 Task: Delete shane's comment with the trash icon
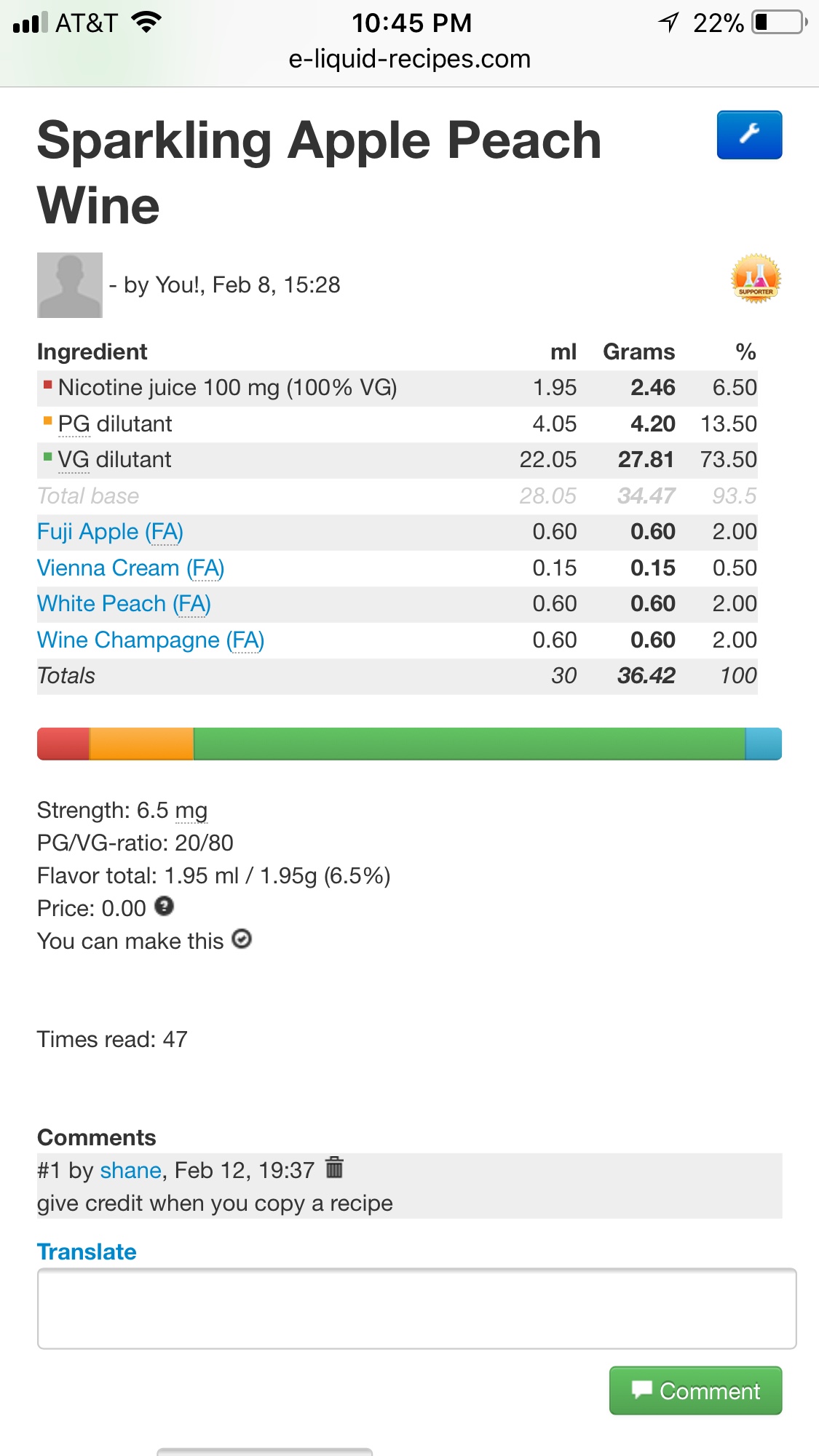pos(334,1167)
